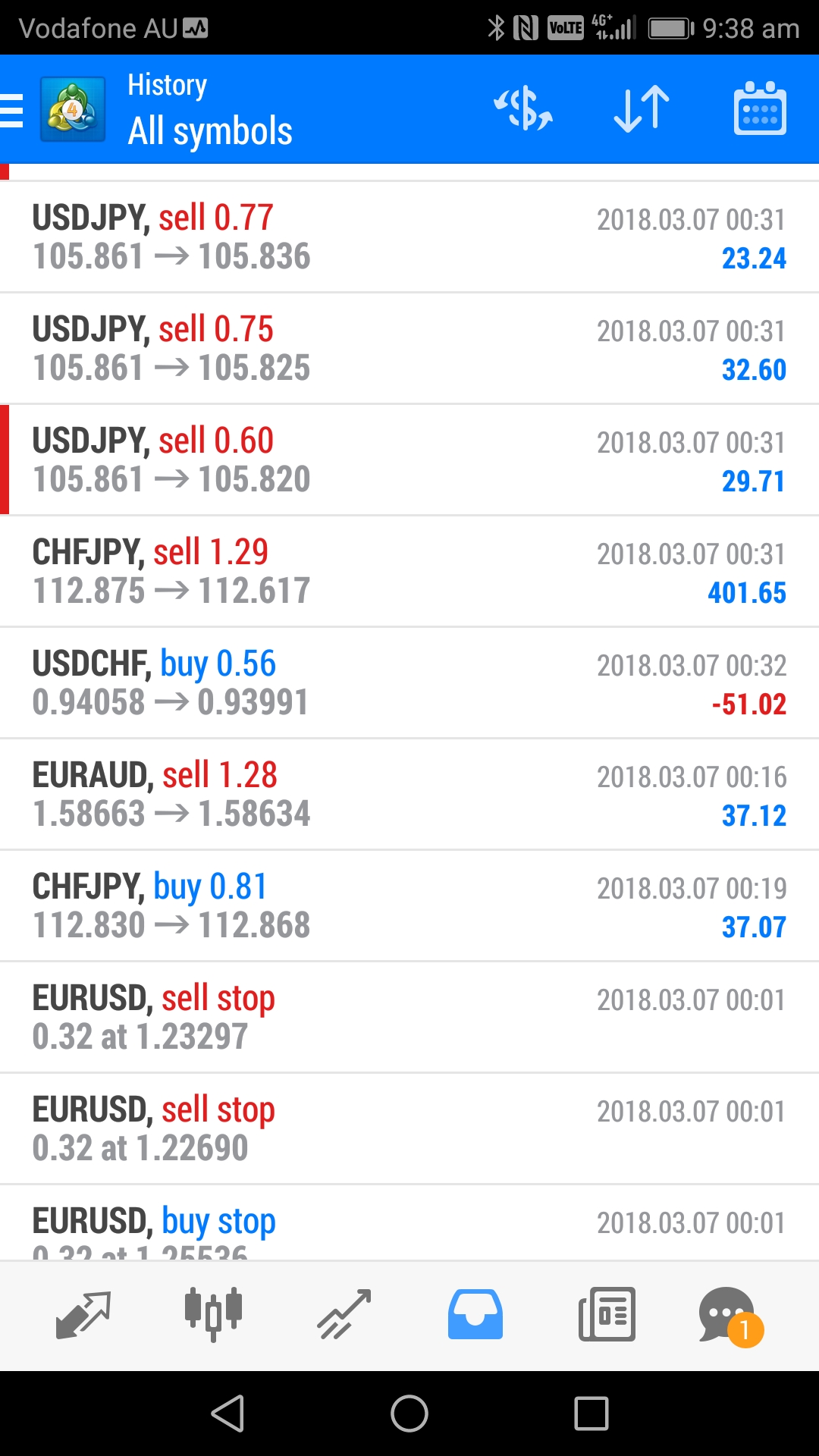View the EURAUD sell 1.28 trade
Image resolution: width=819 pixels, height=1456 pixels.
pyautogui.click(x=409, y=795)
